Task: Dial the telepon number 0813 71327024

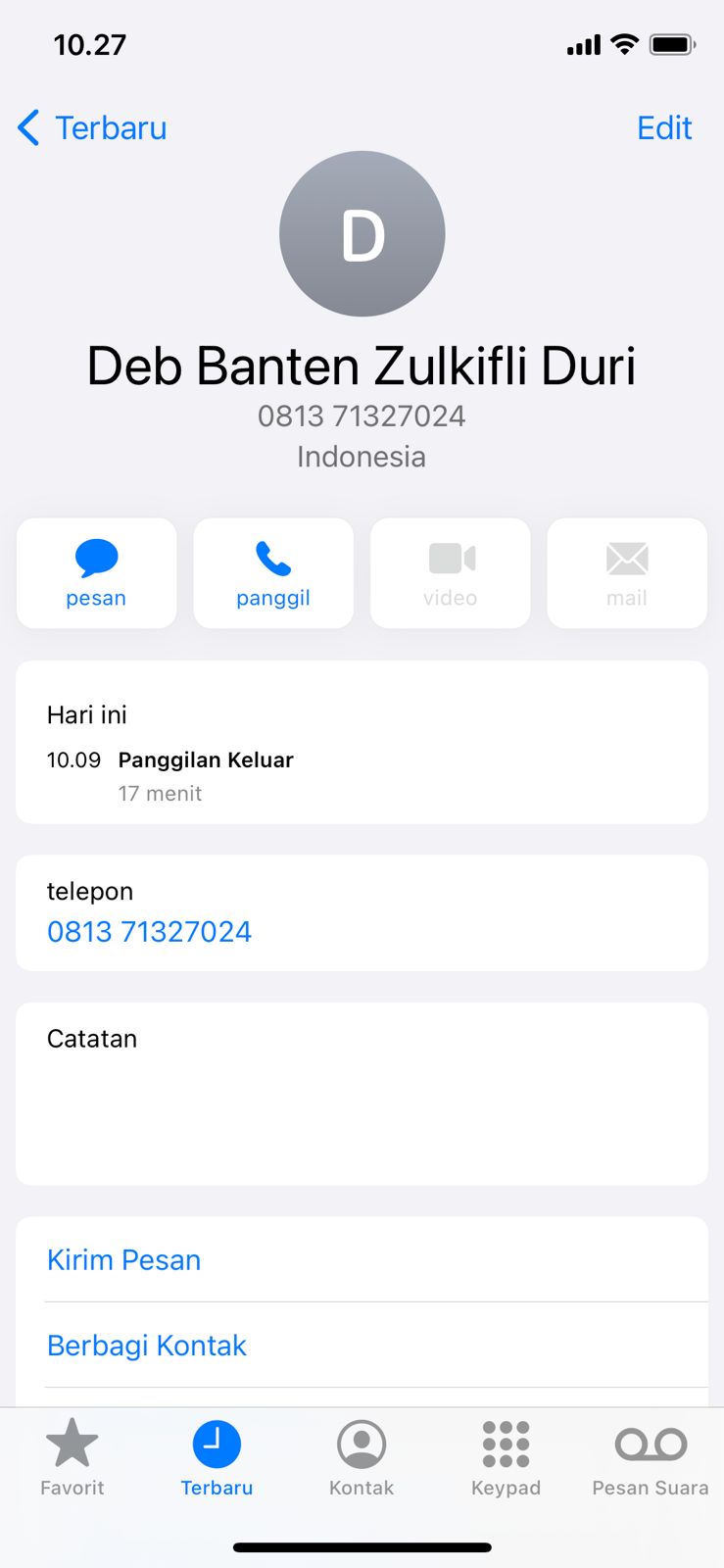Action: (149, 931)
